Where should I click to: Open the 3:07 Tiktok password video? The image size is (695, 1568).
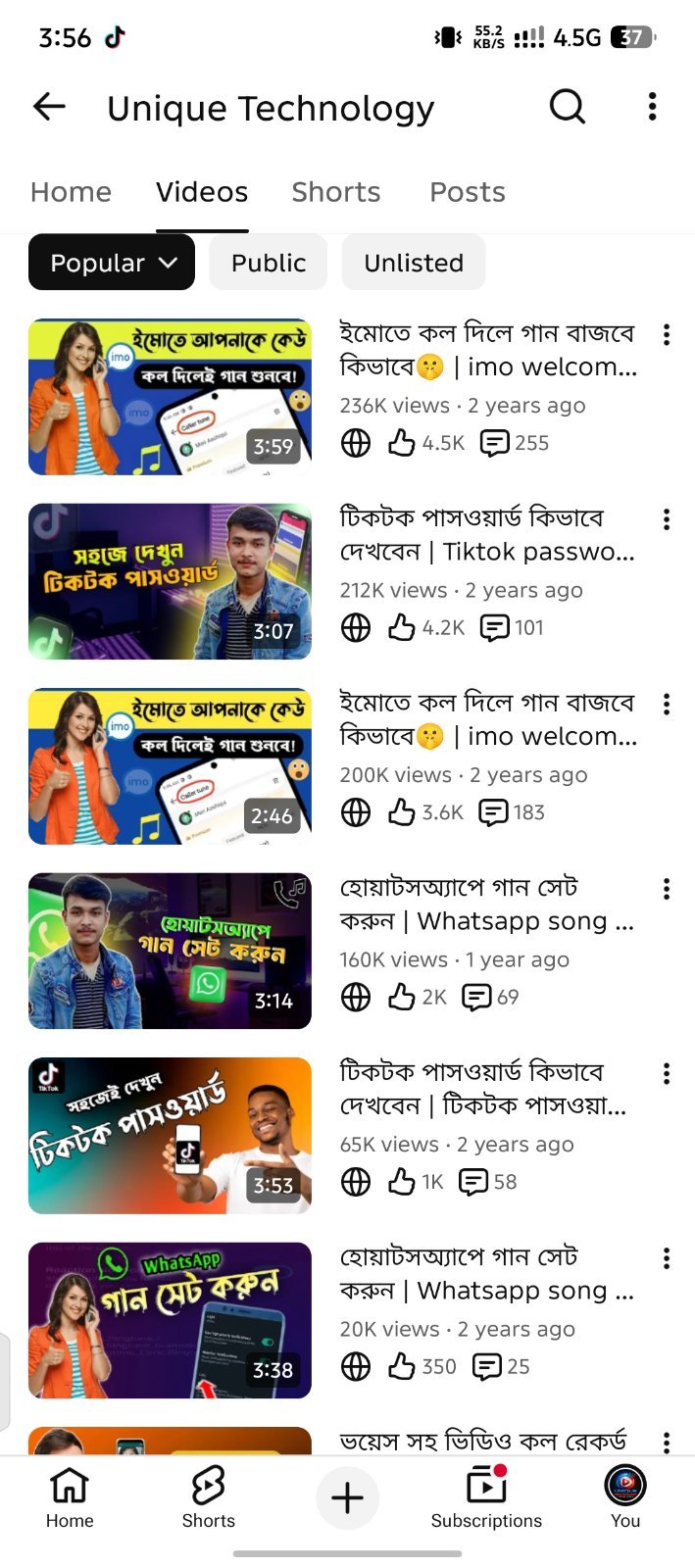click(170, 581)
